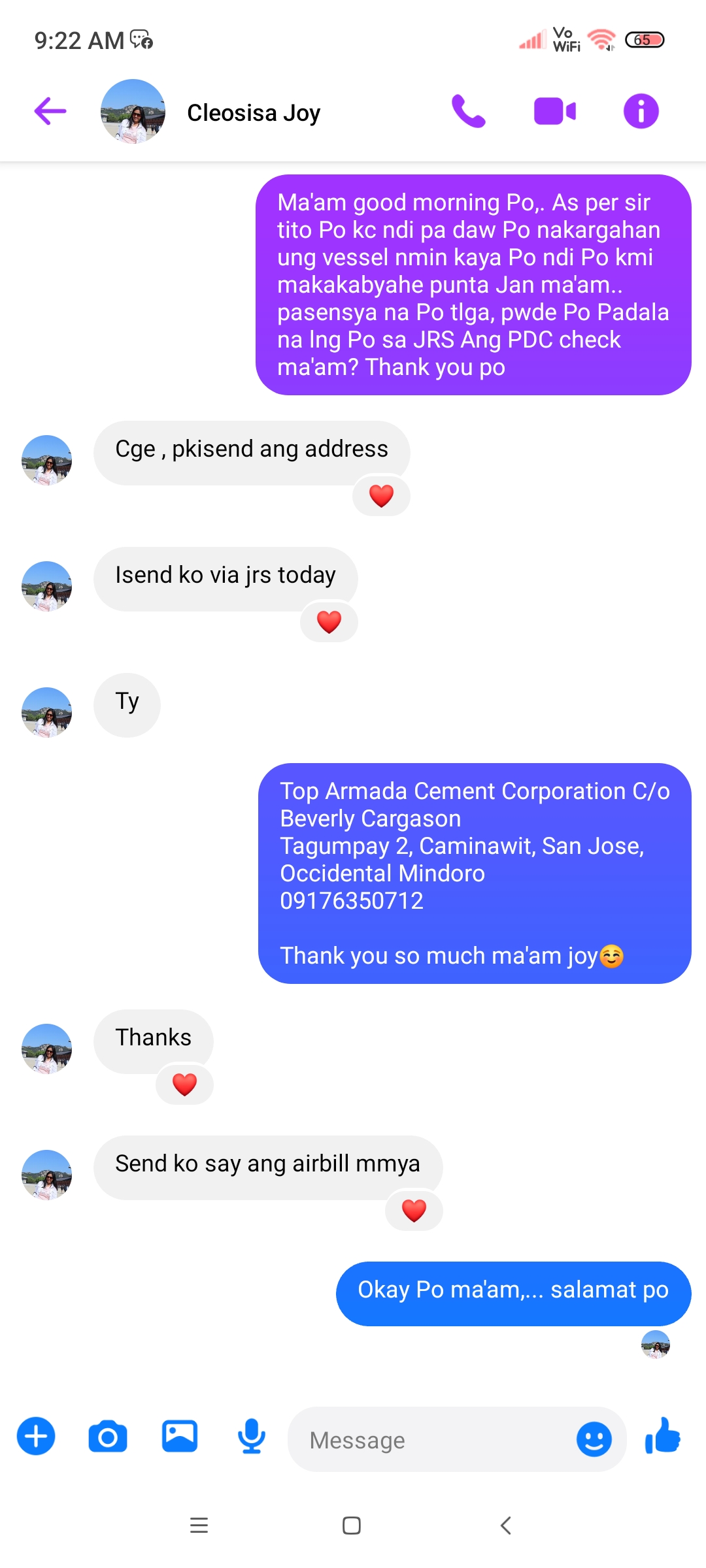The height and width of the screenshot is (1568, 706).
Task: Open the photo gallery picker
Action: pos(180,1437)
